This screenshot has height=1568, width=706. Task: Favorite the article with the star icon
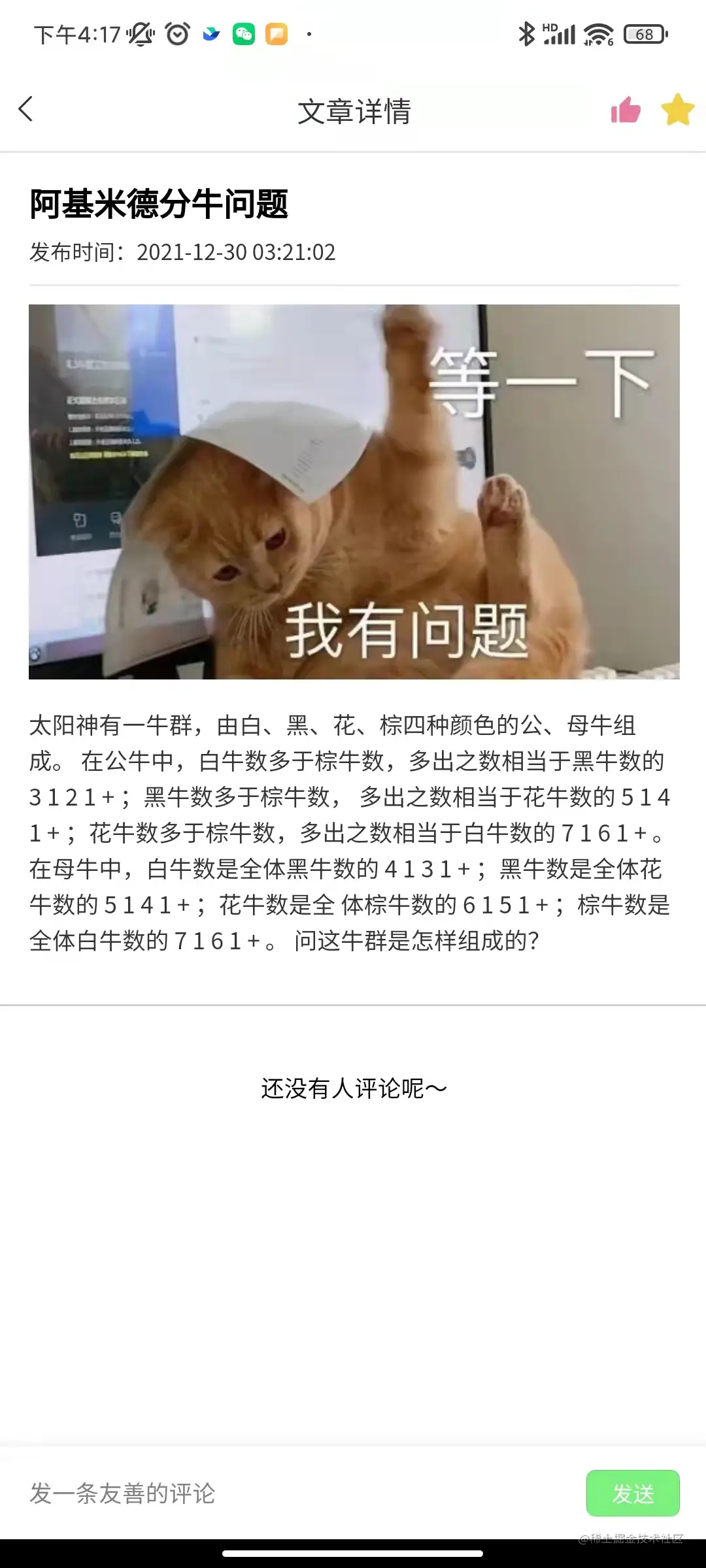677,110
